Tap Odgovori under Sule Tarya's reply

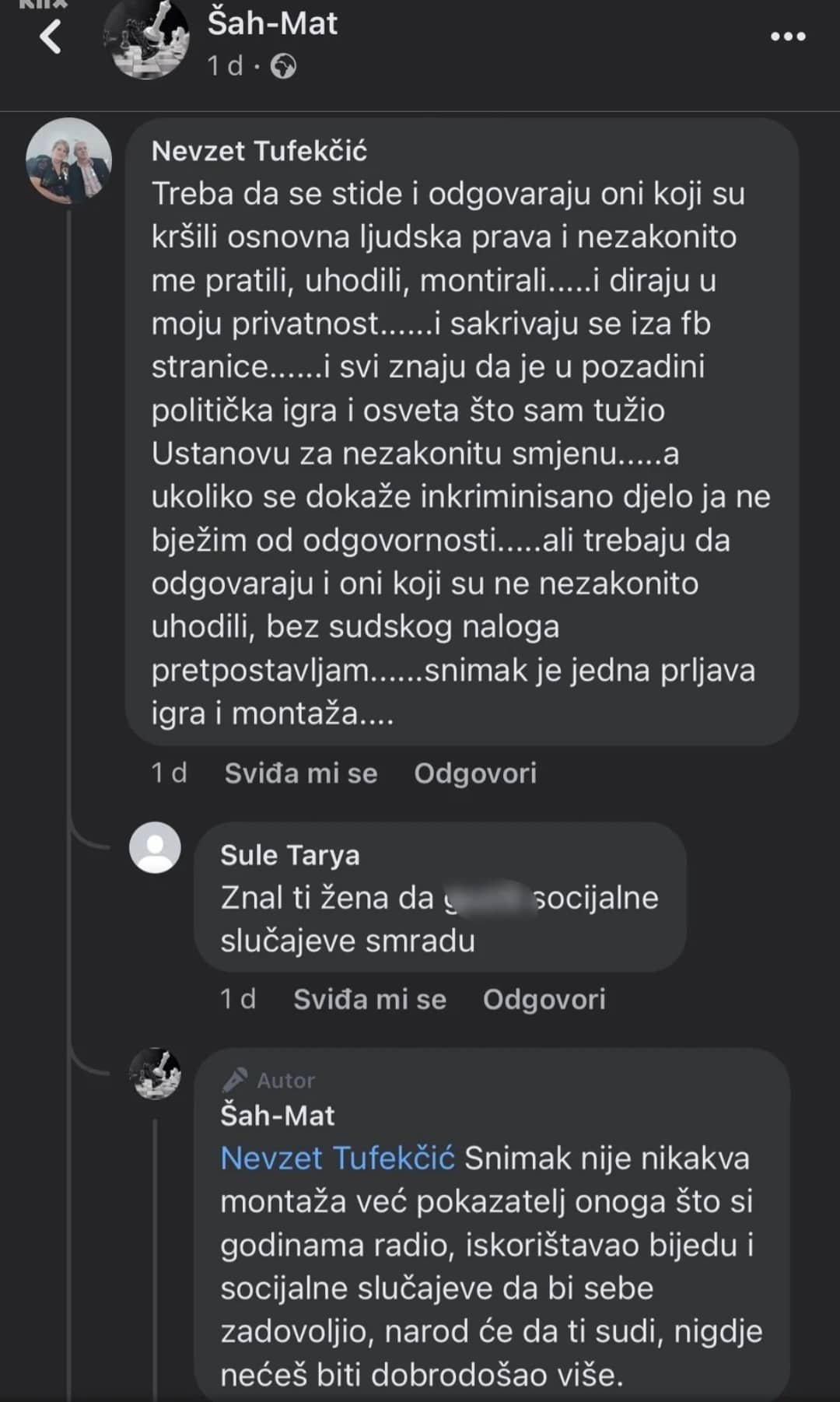tap(544, 999)
